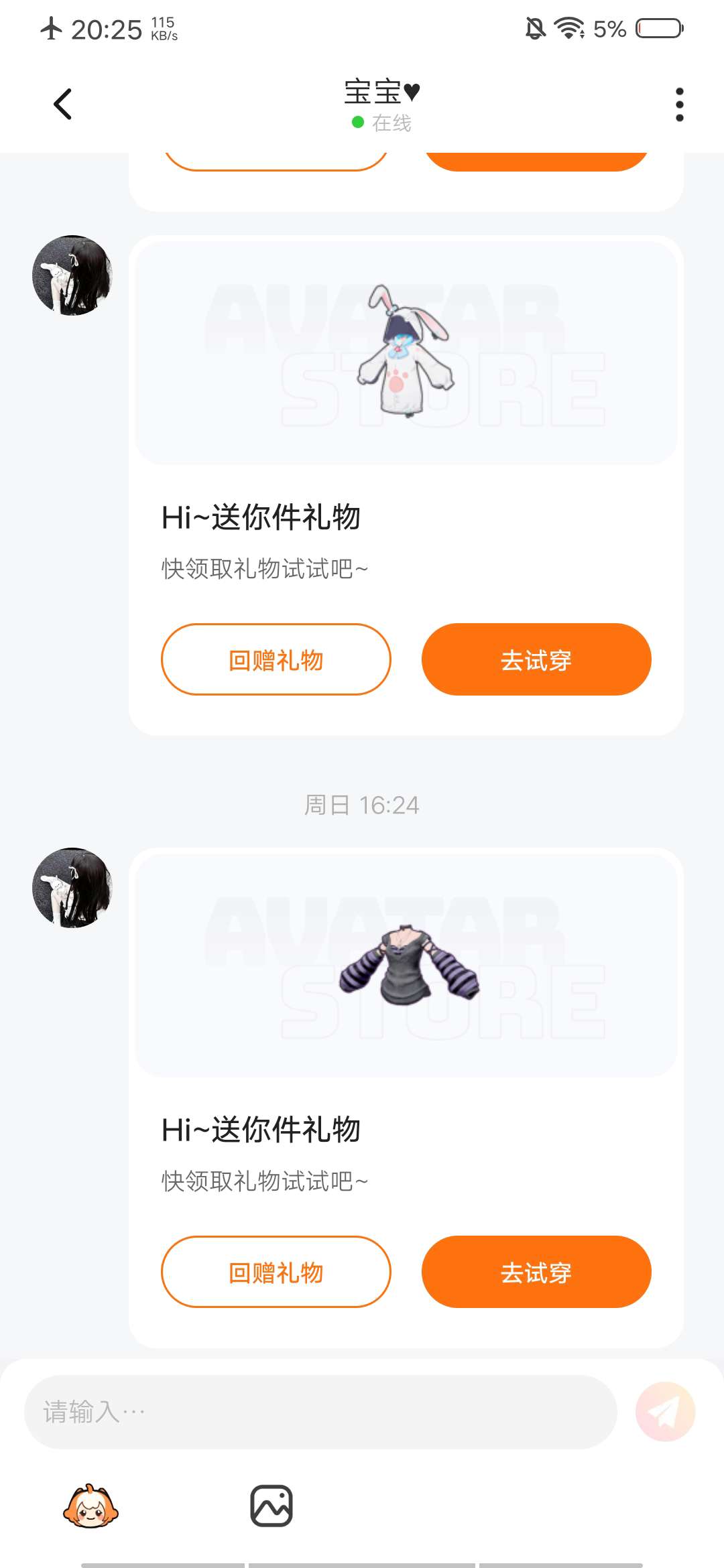Screen dimensions: 724x1568
Task: Open the striped-sleeve top gift card
Action: coord(406,966)
